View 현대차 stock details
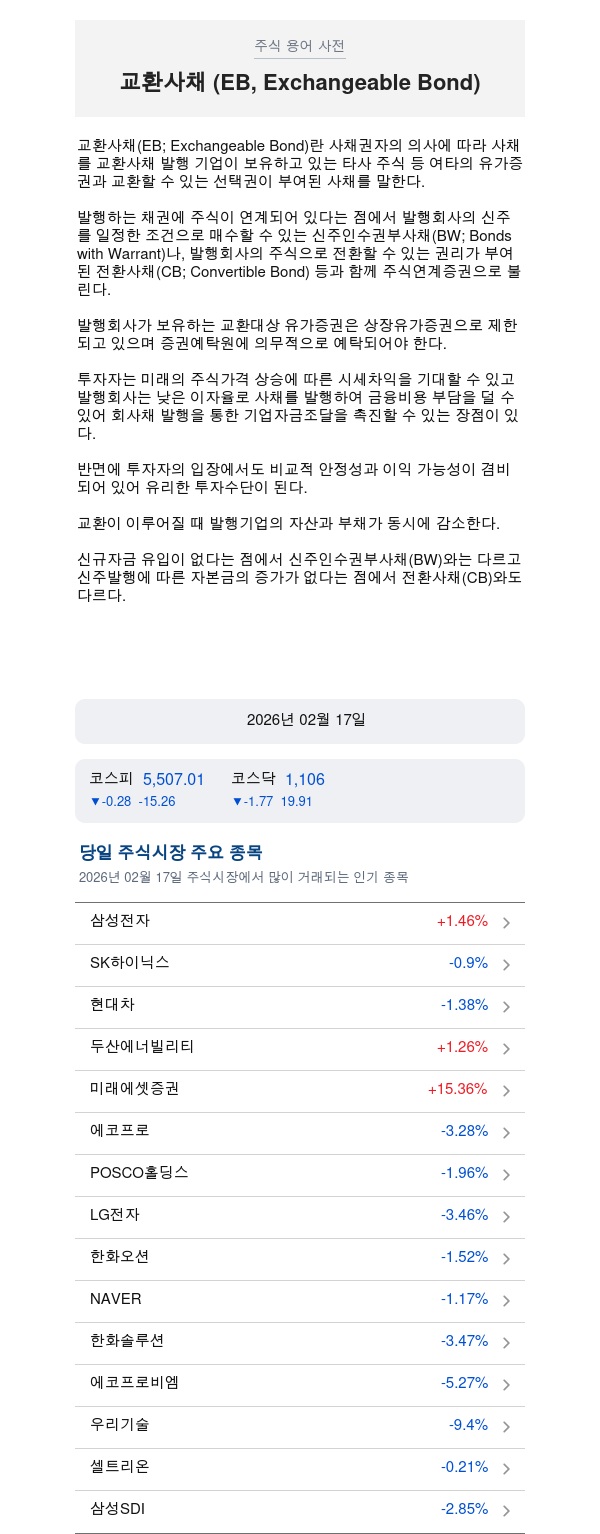The image size is (600, 1534). pos(299,1006)
